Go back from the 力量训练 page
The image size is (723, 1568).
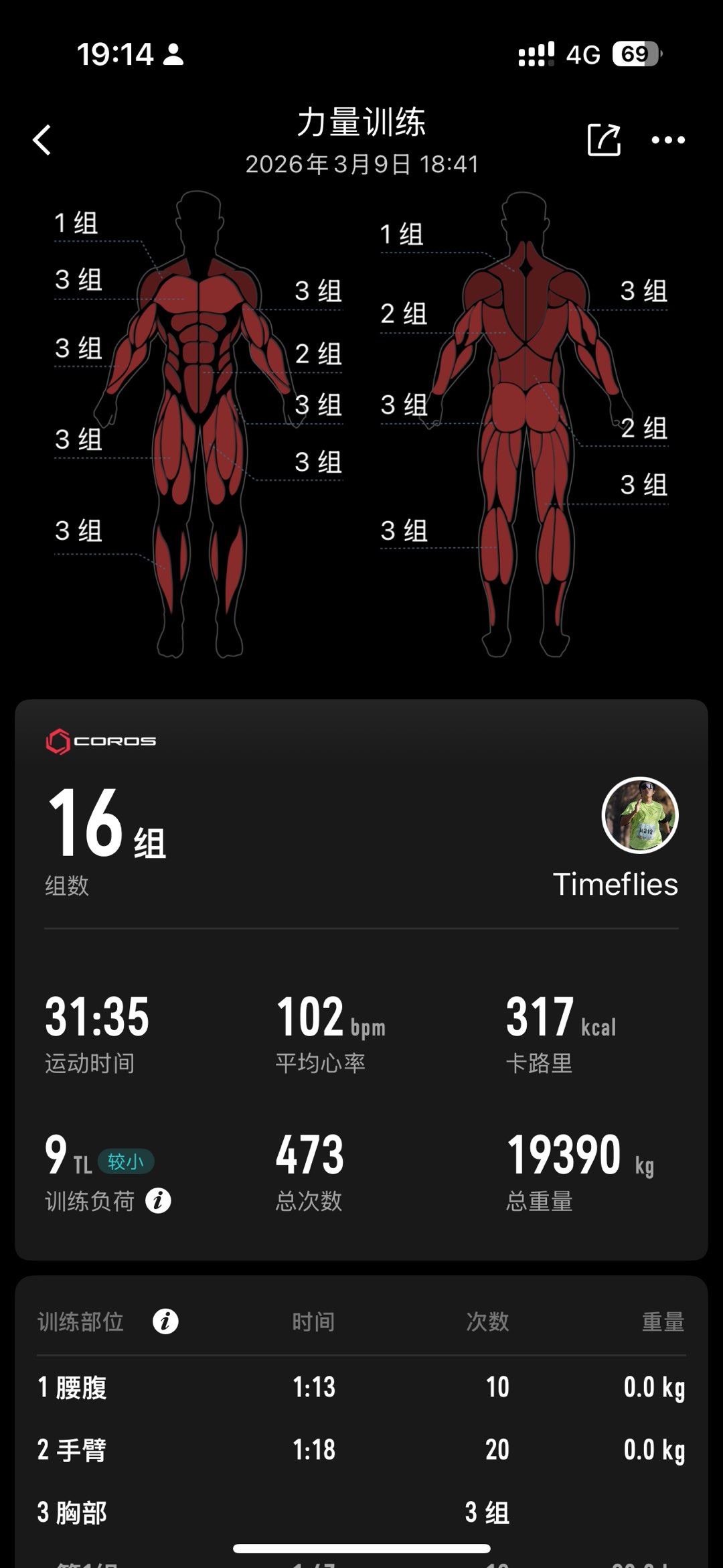pyautogui.click(x=42, y=140)
